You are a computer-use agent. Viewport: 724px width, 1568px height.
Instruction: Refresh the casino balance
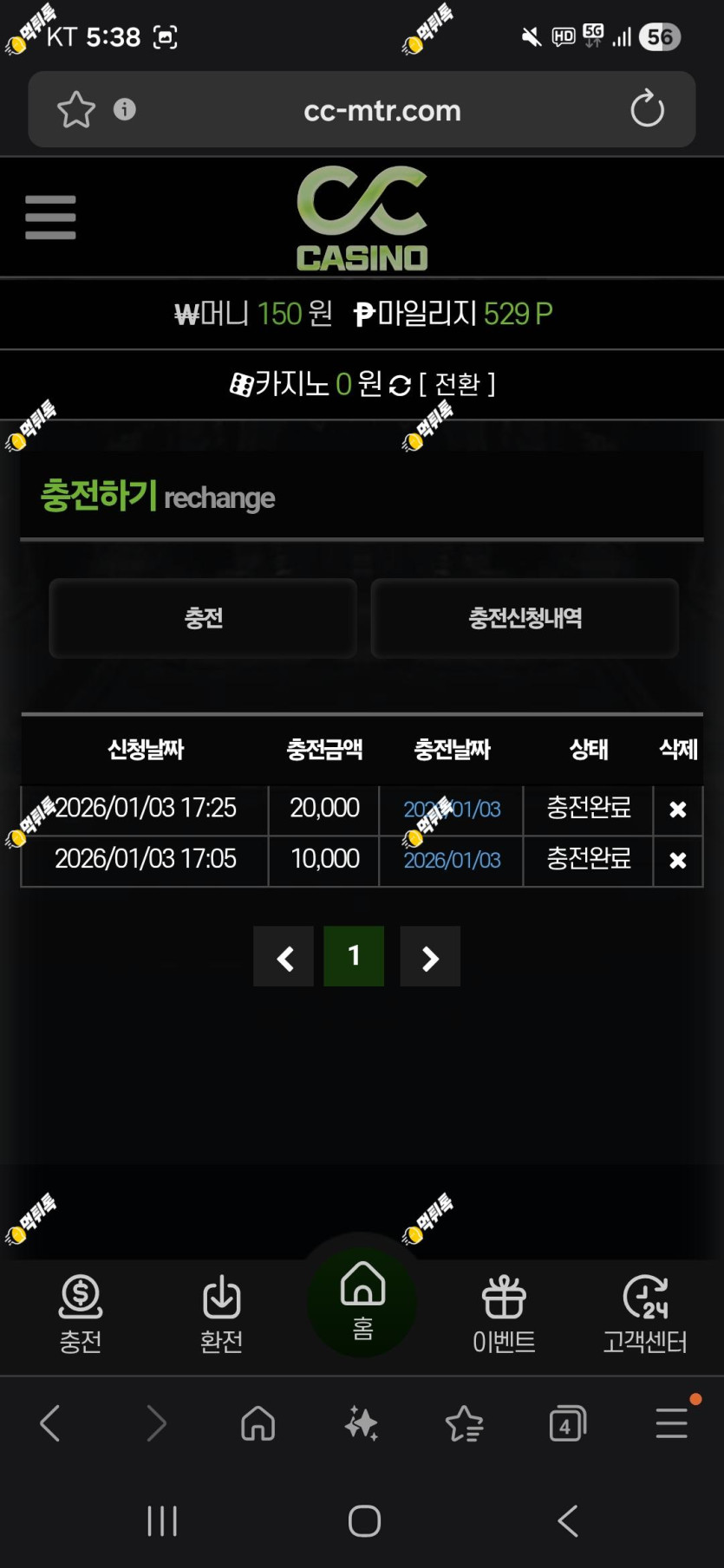tap(400, 385)
